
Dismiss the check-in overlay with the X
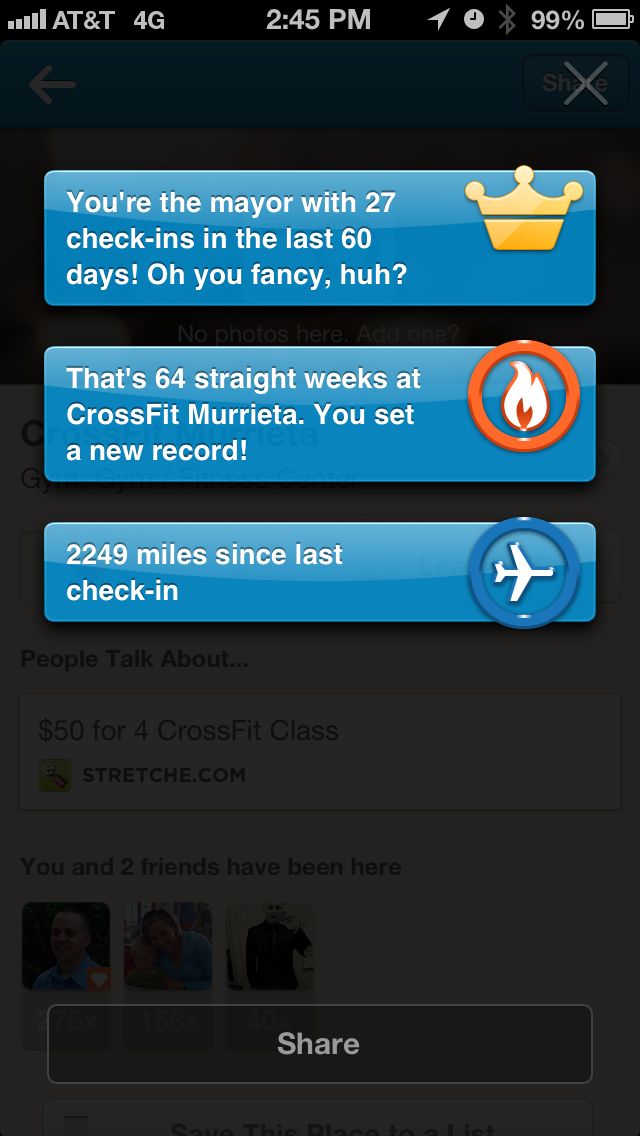(585, 83)
